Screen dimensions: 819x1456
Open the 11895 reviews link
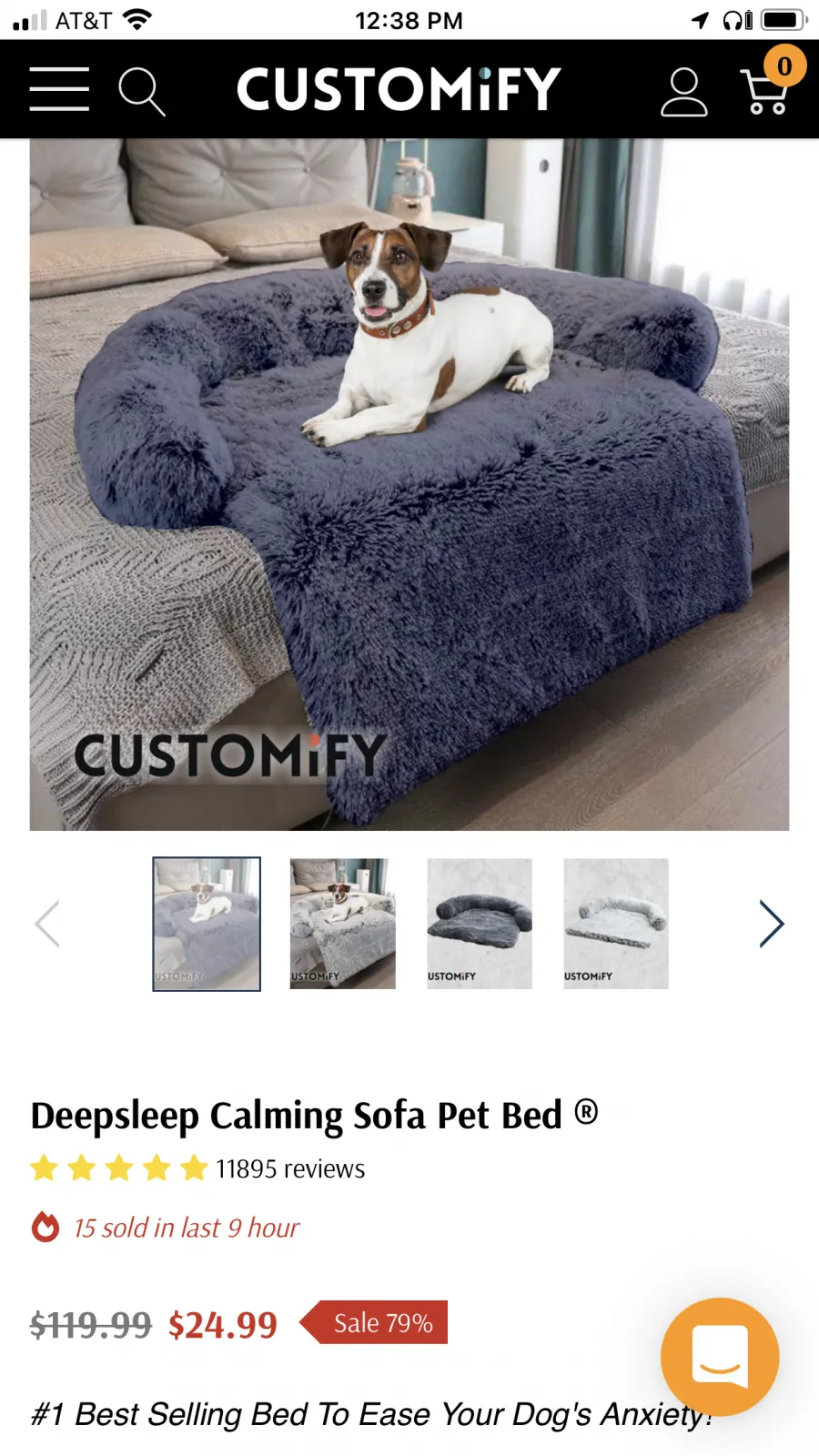click(x=290, y=1168)
